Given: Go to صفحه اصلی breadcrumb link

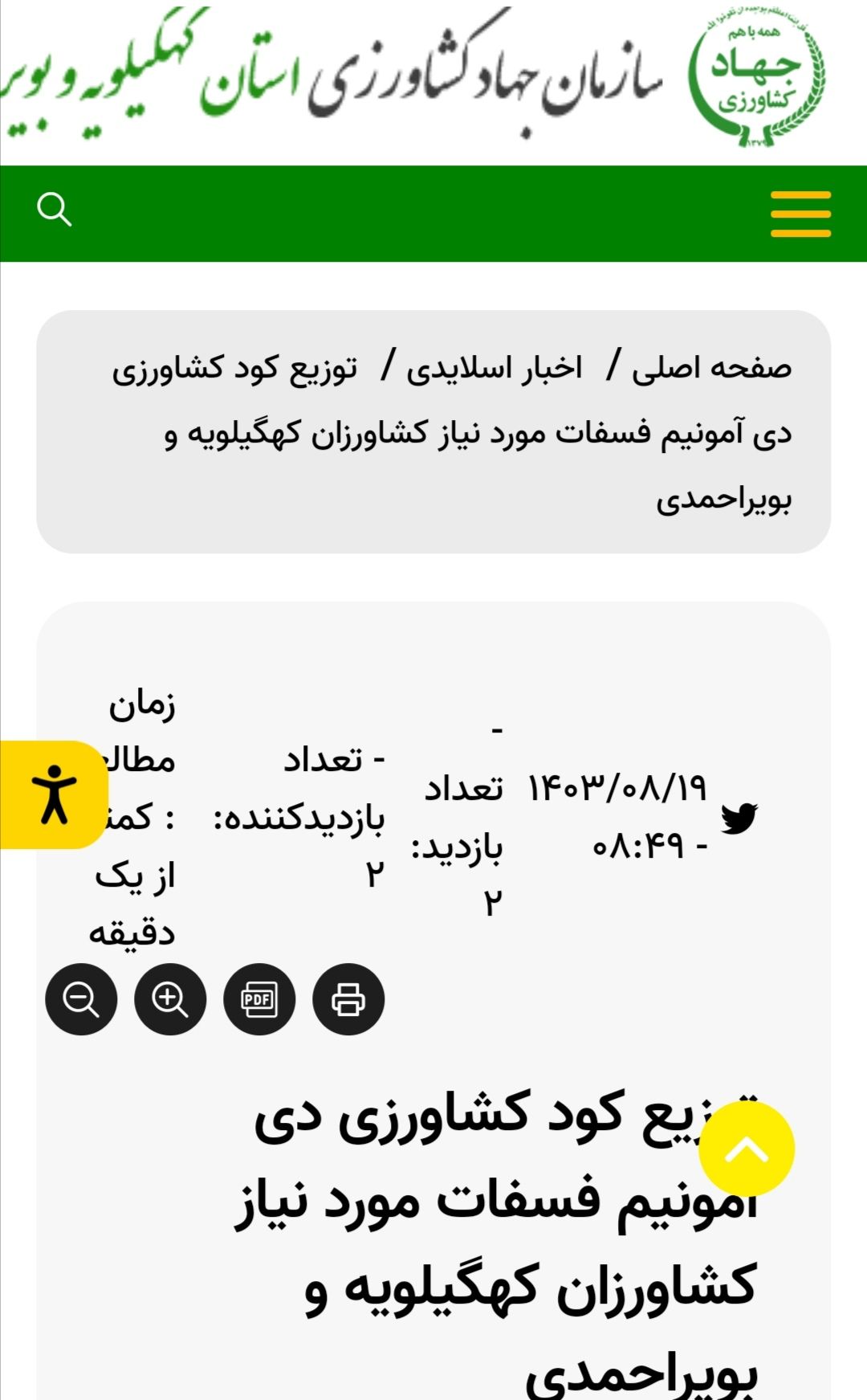Looking at the screenshot, I should point(711,368).
